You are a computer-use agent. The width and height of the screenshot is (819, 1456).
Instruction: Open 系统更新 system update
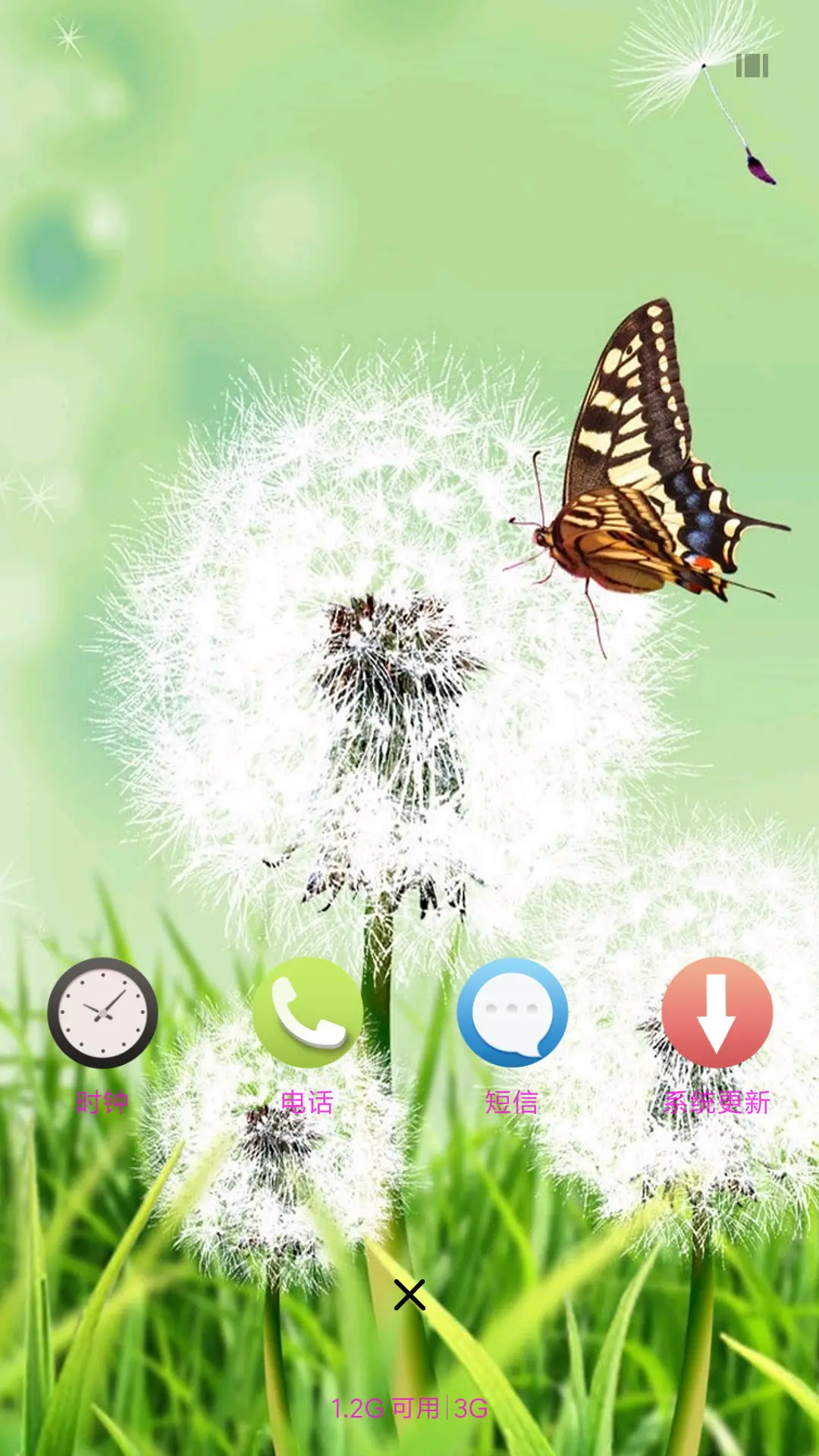pos(717,1013)
